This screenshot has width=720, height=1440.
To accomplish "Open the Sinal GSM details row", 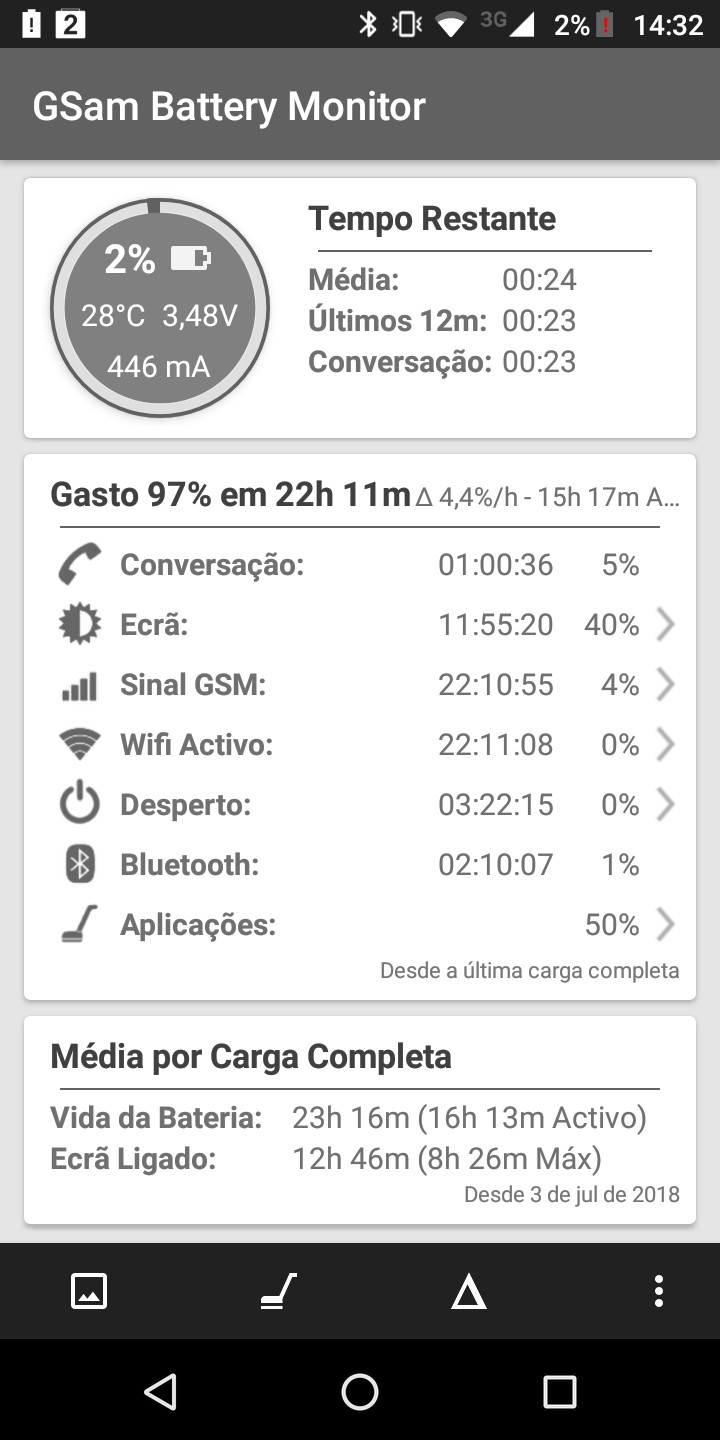I will tap(360, 685).
